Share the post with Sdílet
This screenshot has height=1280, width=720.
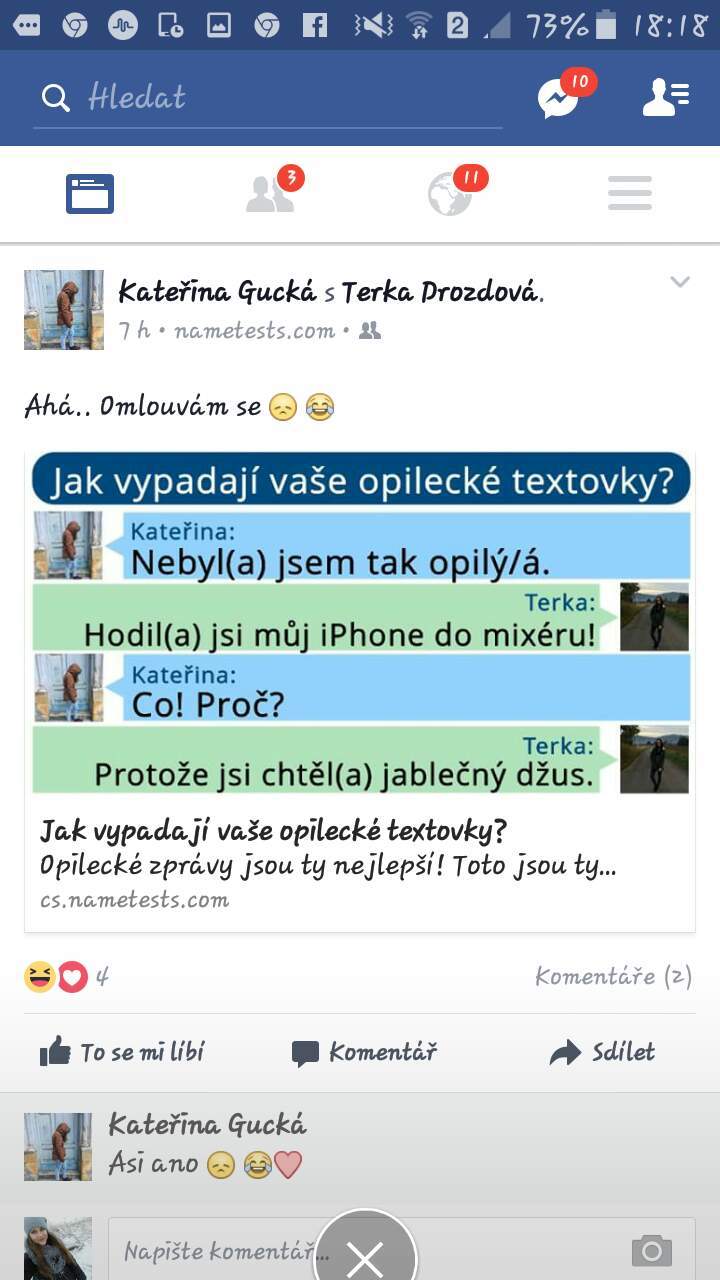(602, 1052)
